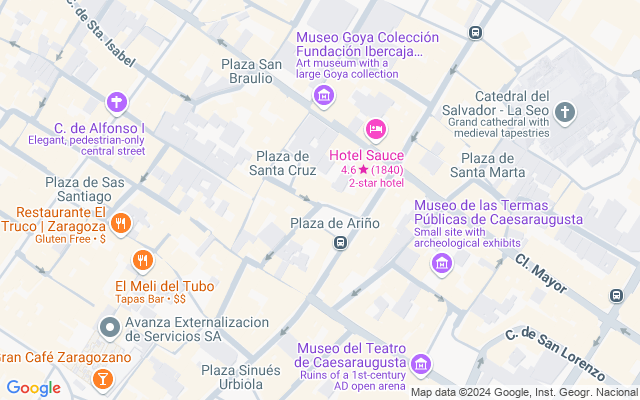Open the Gran Café Zaragozano pin

coord(102,378)
